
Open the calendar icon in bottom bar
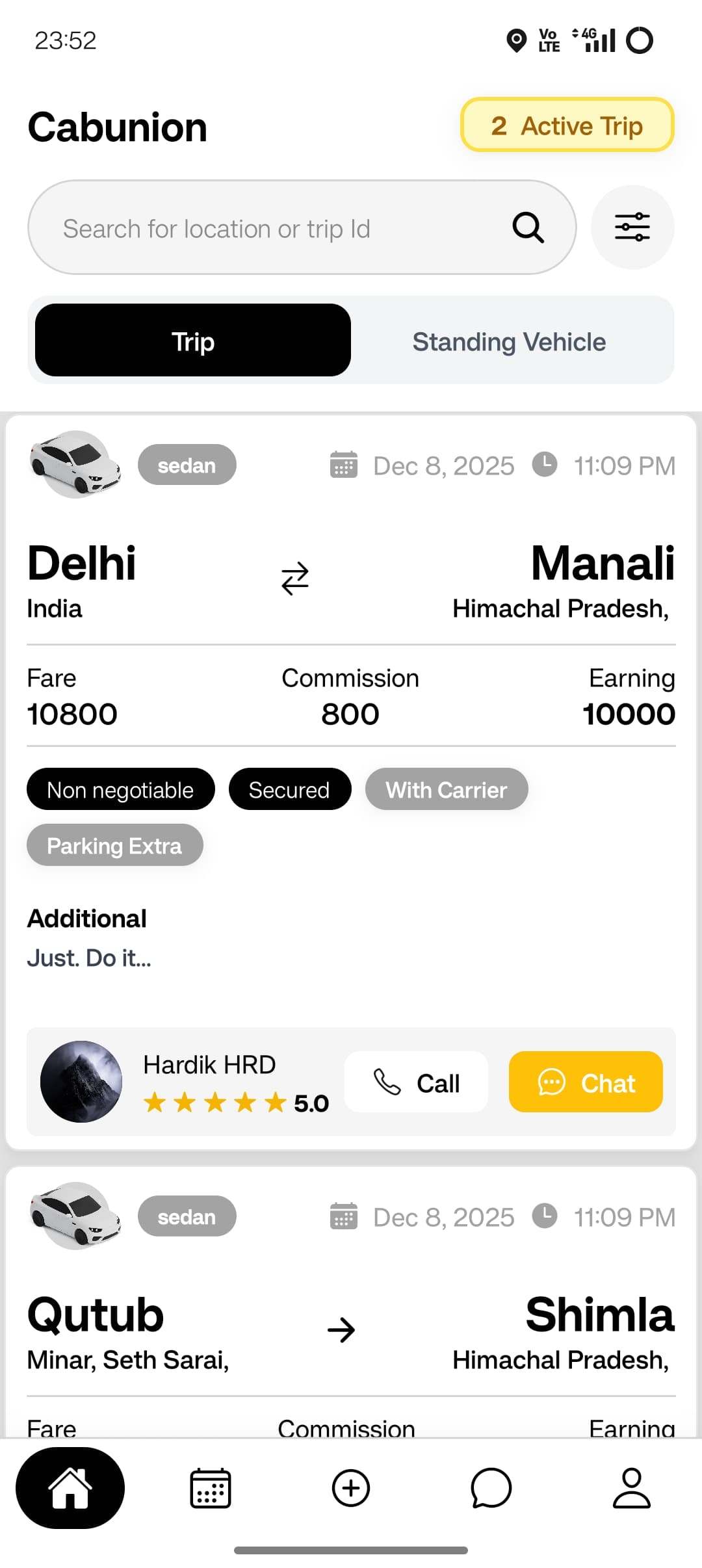(210, 1489)
